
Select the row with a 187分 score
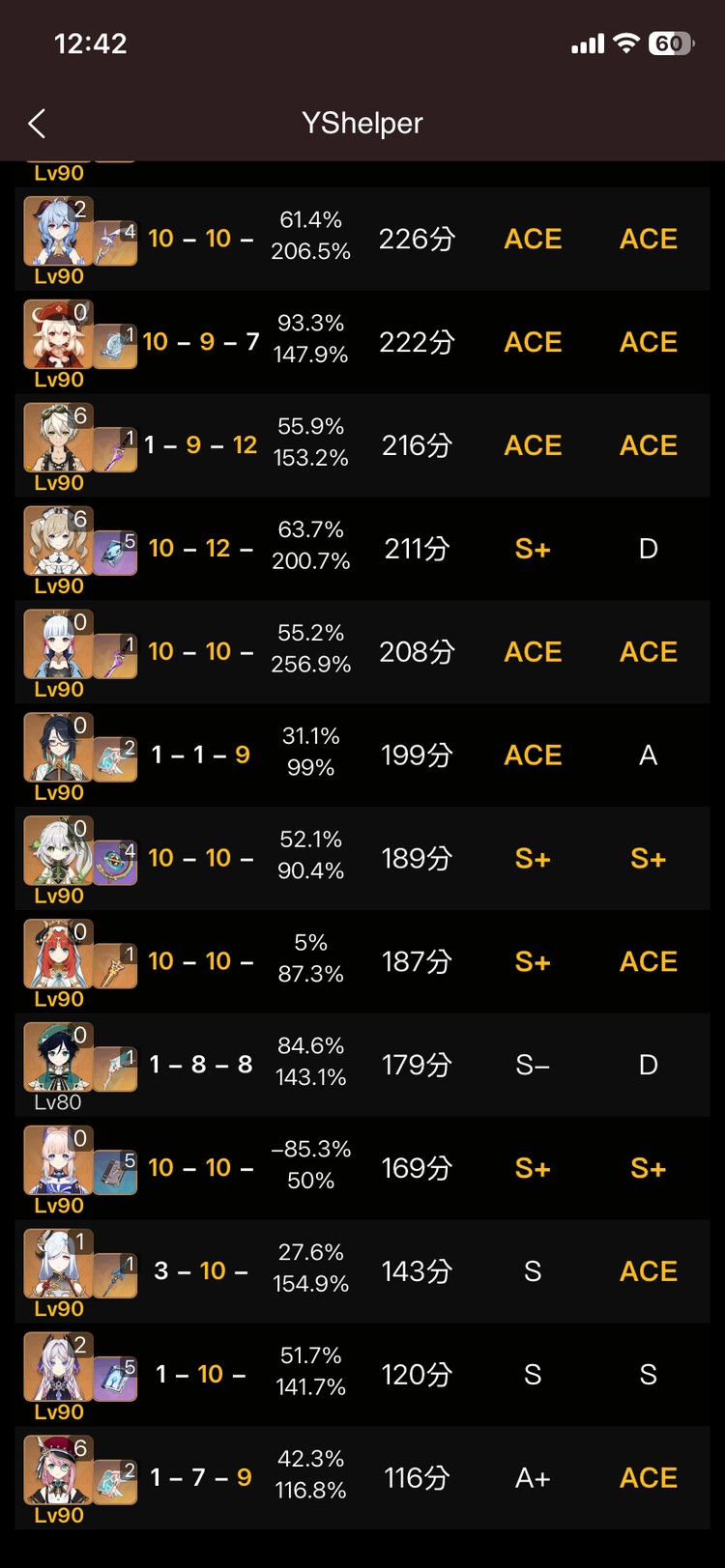[362, 962]
